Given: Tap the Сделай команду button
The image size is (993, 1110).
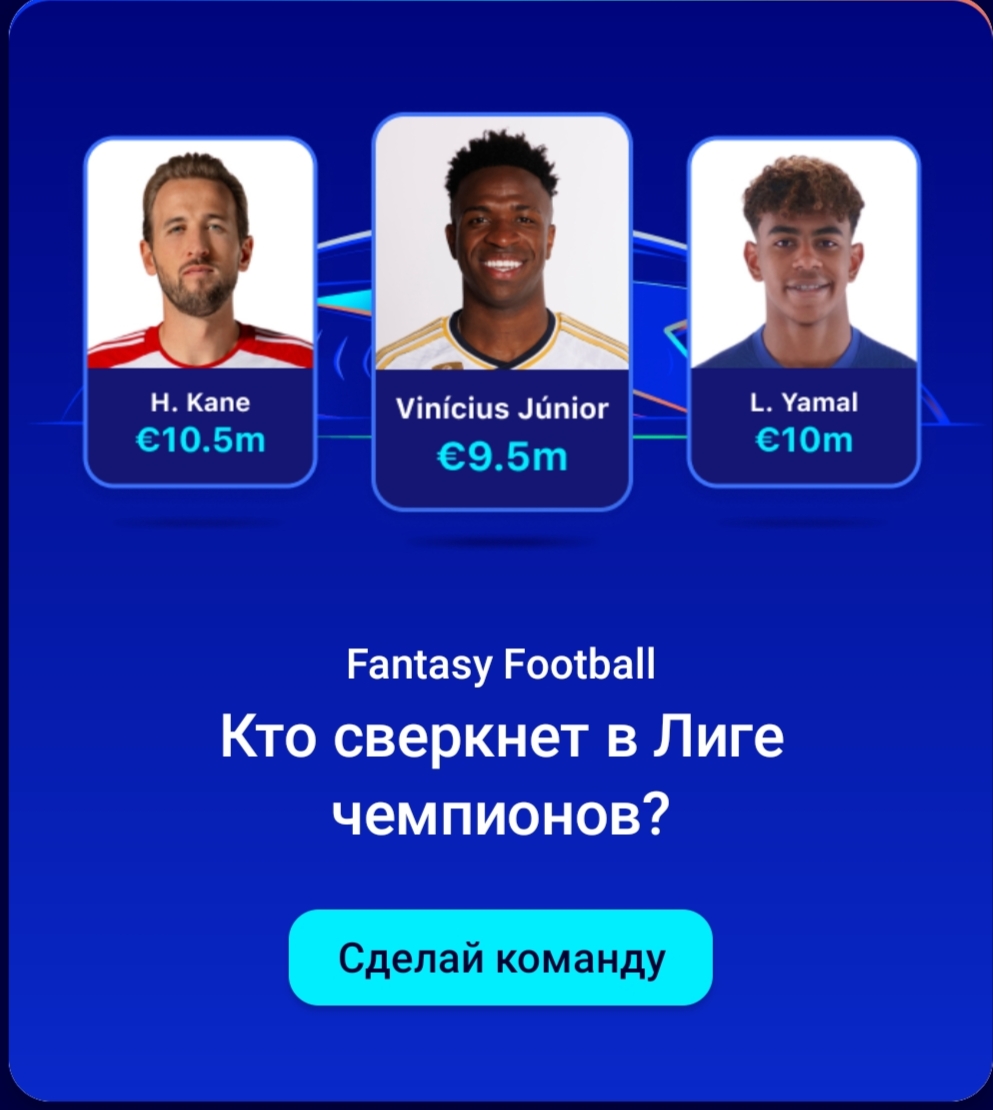Looking at the screenshot, I should pos(500,957).
